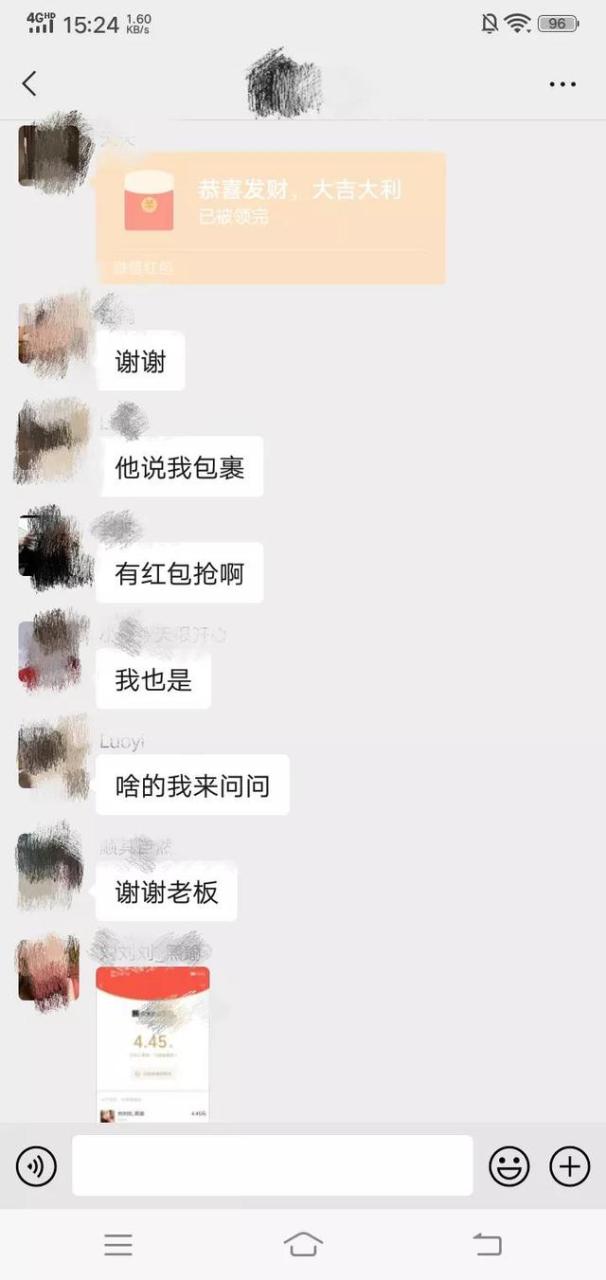Open the plus attachments panel
This screenshot has height=1280, width=606.
[x=570, y=1166]
